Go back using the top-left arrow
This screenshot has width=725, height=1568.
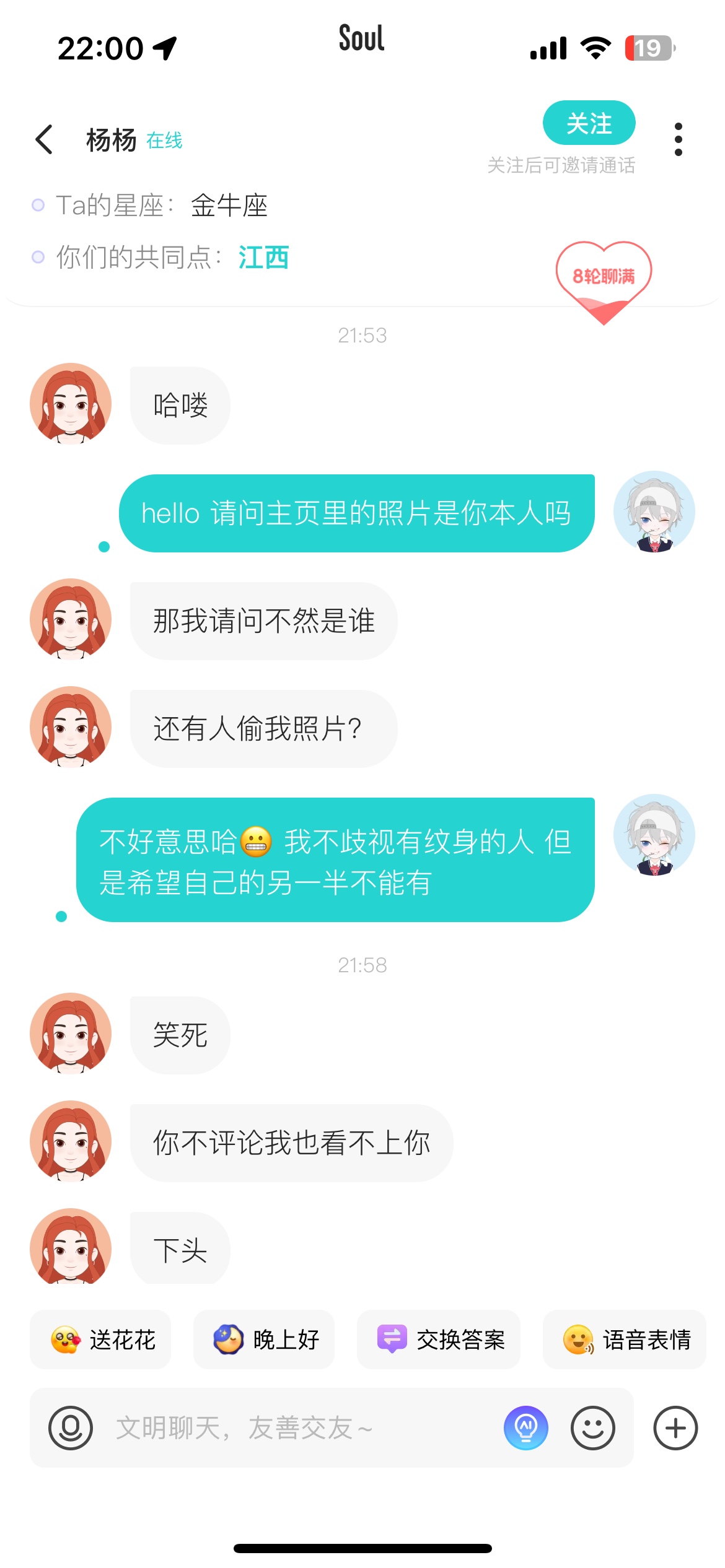[x=44, y=139]
